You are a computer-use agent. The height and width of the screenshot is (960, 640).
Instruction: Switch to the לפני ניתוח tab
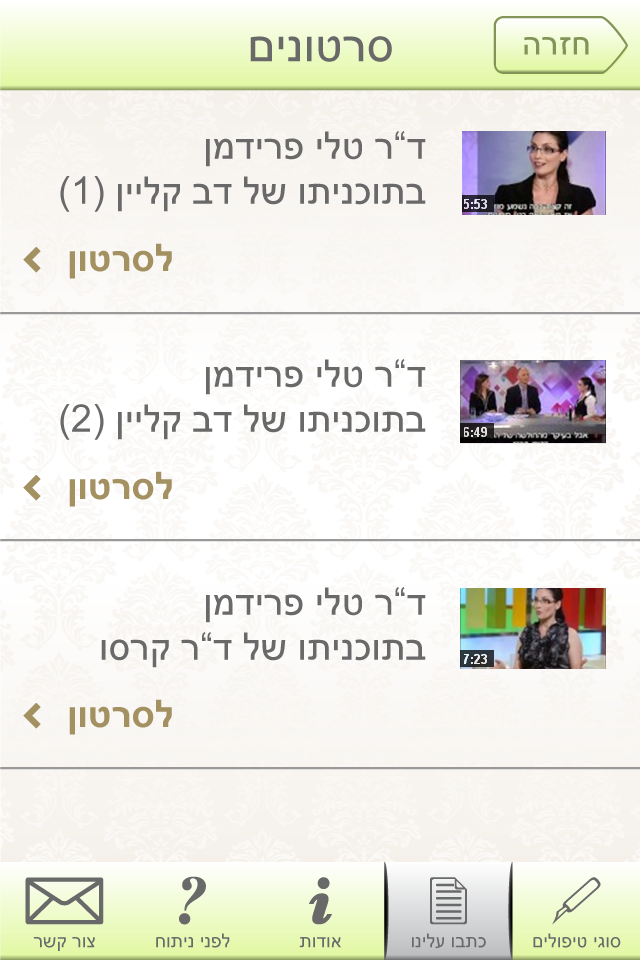192,912
